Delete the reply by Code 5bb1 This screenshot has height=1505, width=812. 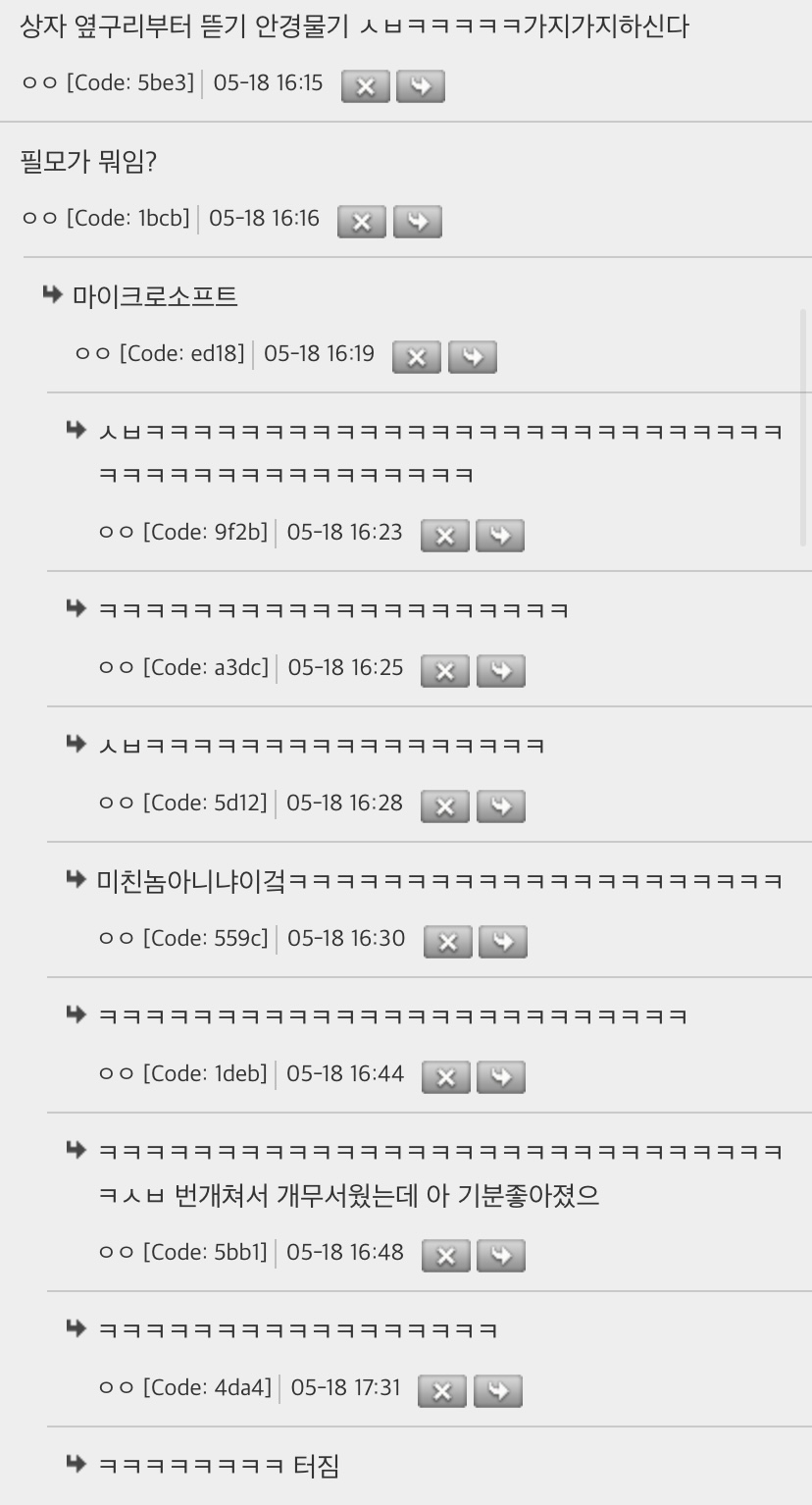[445, 1256]
